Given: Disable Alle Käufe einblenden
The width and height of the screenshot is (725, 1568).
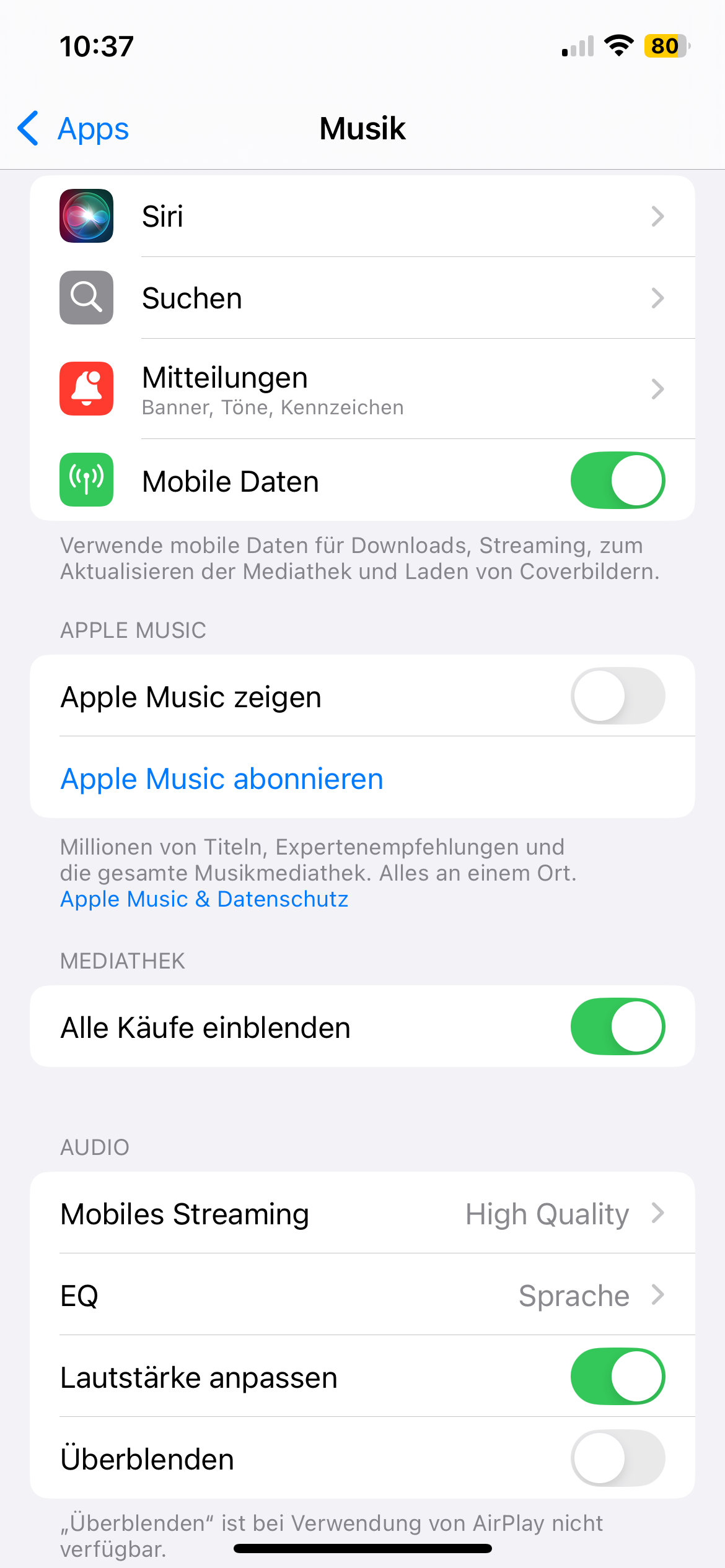Looking at the screenshot, I should [617, 1027].
